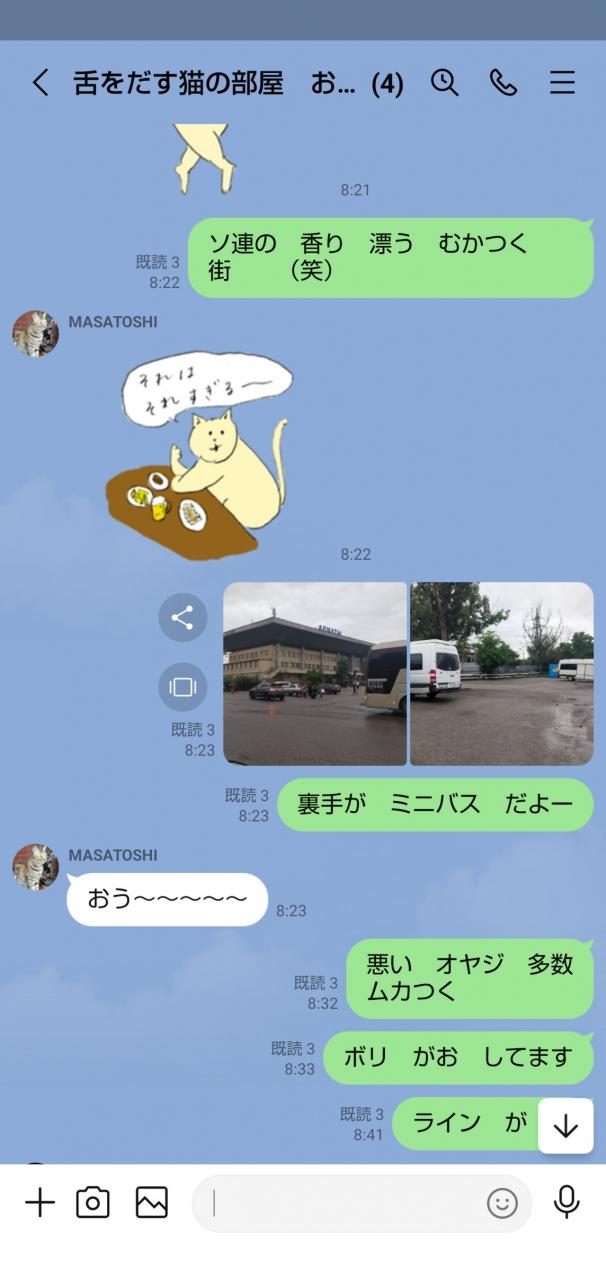Tap the message input field
606x1280 pixels.
pos(345,1203)
